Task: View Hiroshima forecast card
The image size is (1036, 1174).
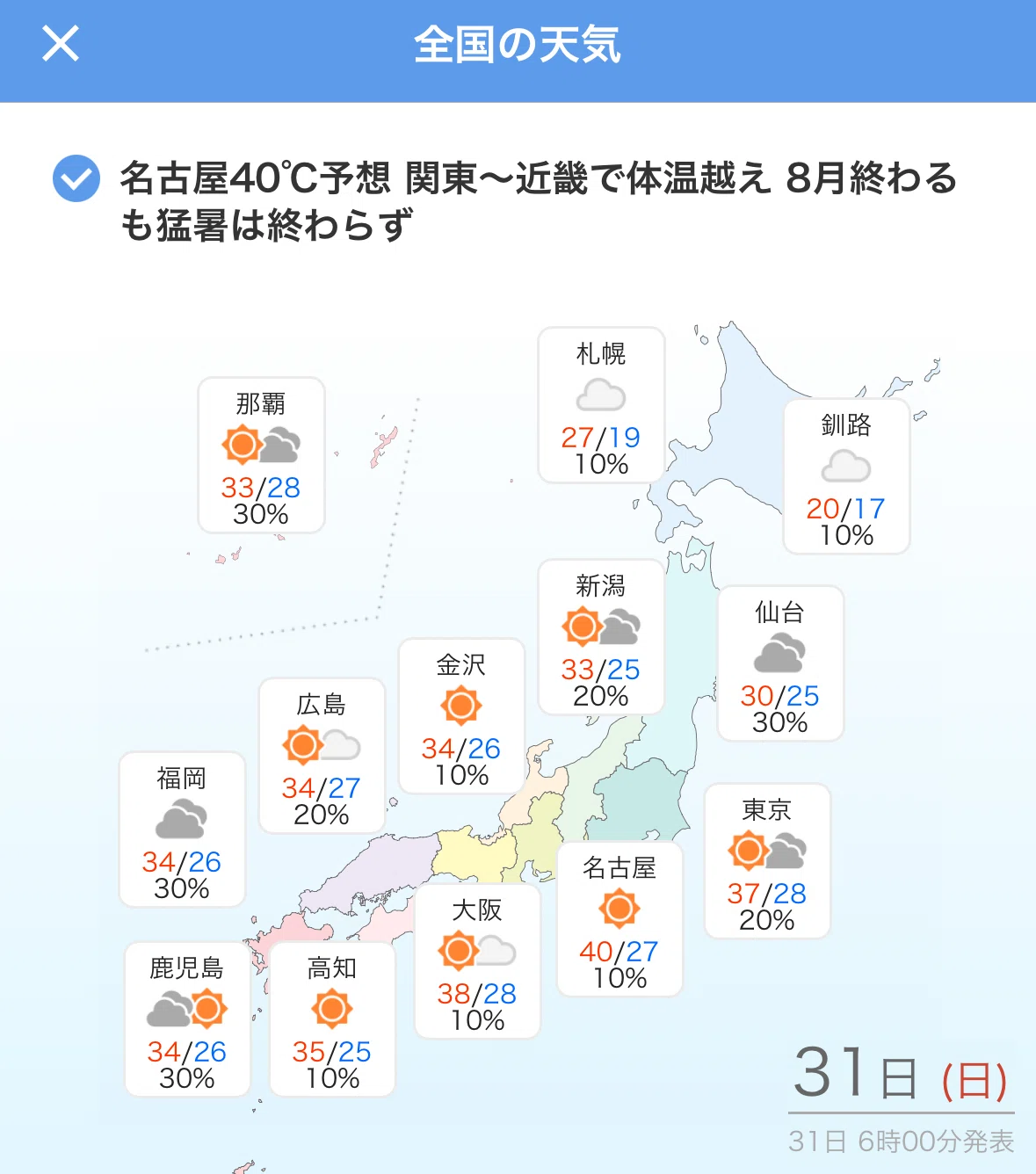Action: (x=322, y=756)
